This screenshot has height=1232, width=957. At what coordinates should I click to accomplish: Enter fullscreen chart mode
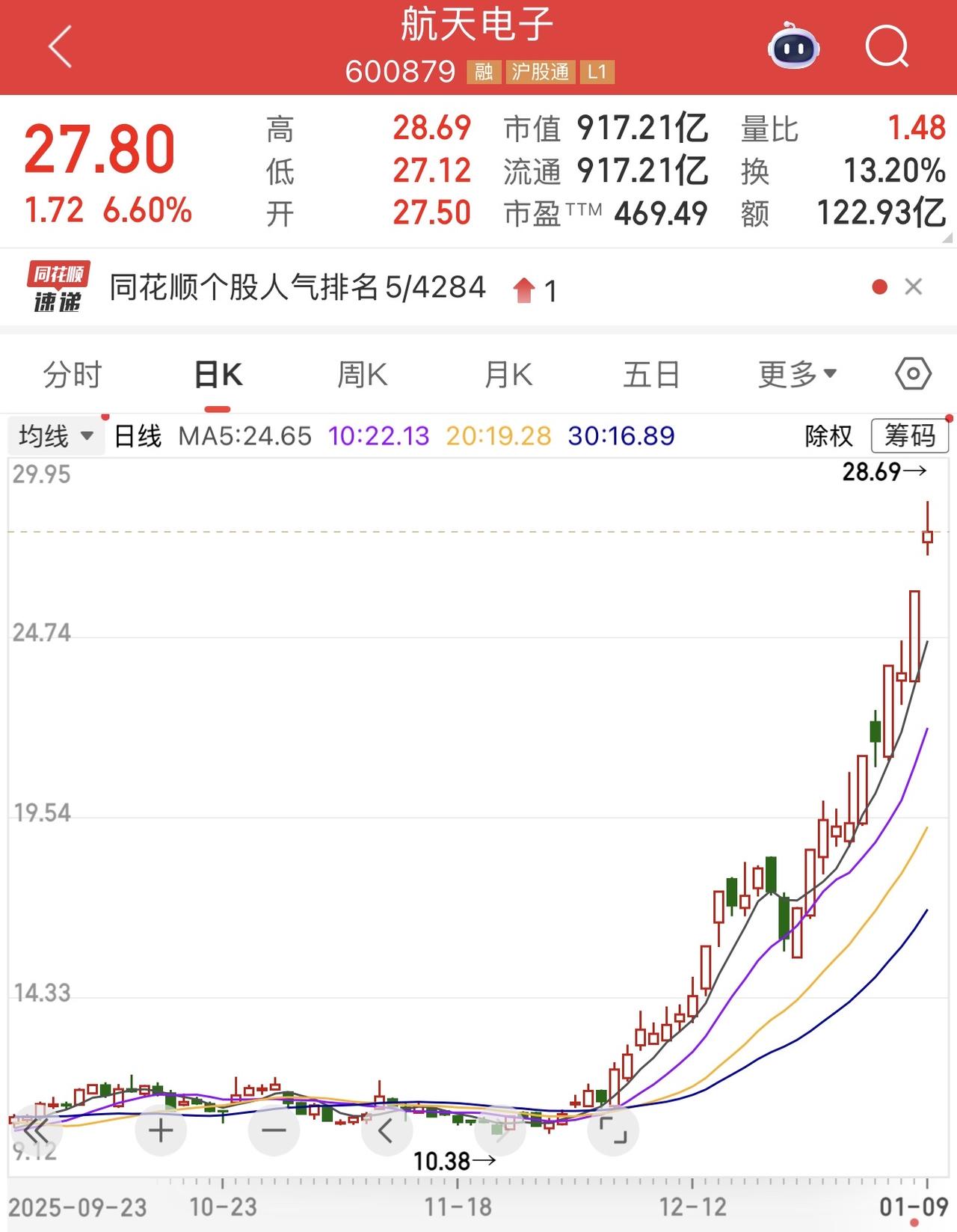614,1130
